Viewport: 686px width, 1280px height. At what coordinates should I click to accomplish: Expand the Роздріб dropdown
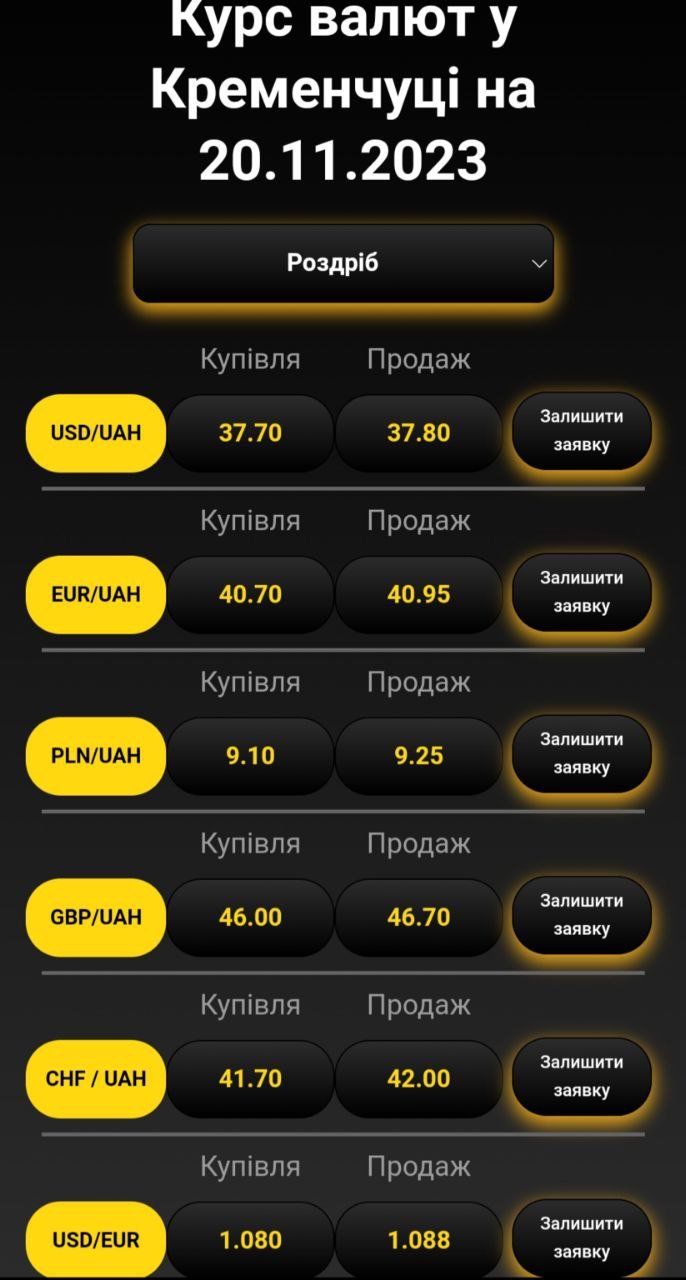[x=343, y=263]
